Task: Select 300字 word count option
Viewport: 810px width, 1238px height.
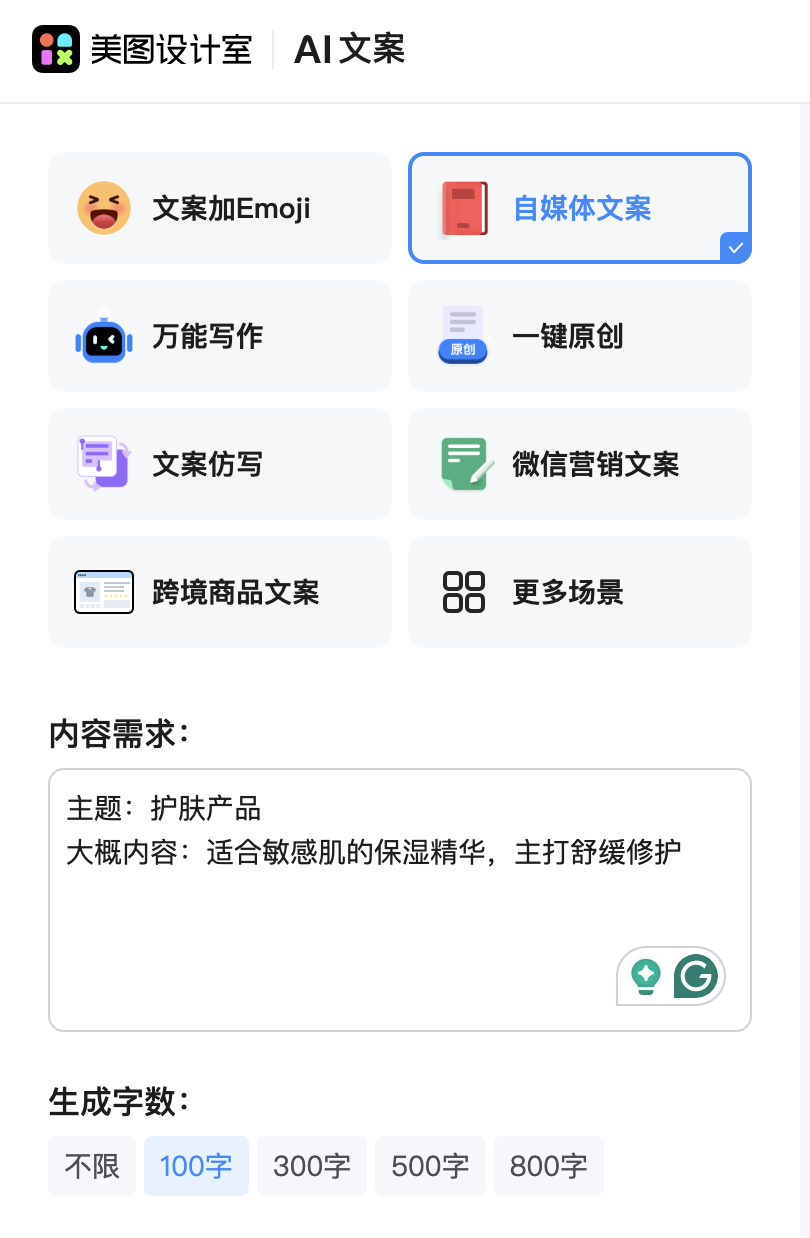Action: [x=311, y=1166]
